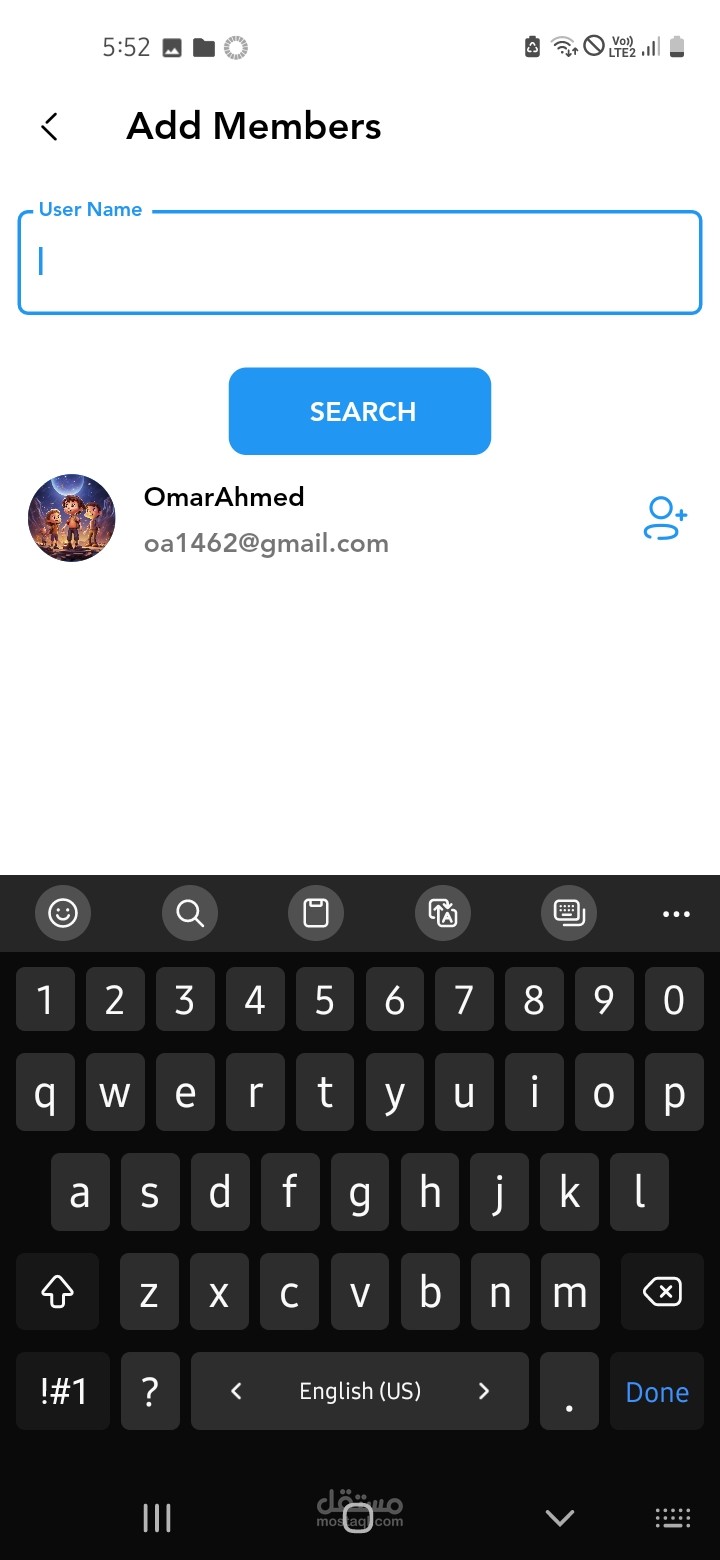
Task: Tap the Done key on keyboard
Action: pyautogui.click(x=657, y=1391)
